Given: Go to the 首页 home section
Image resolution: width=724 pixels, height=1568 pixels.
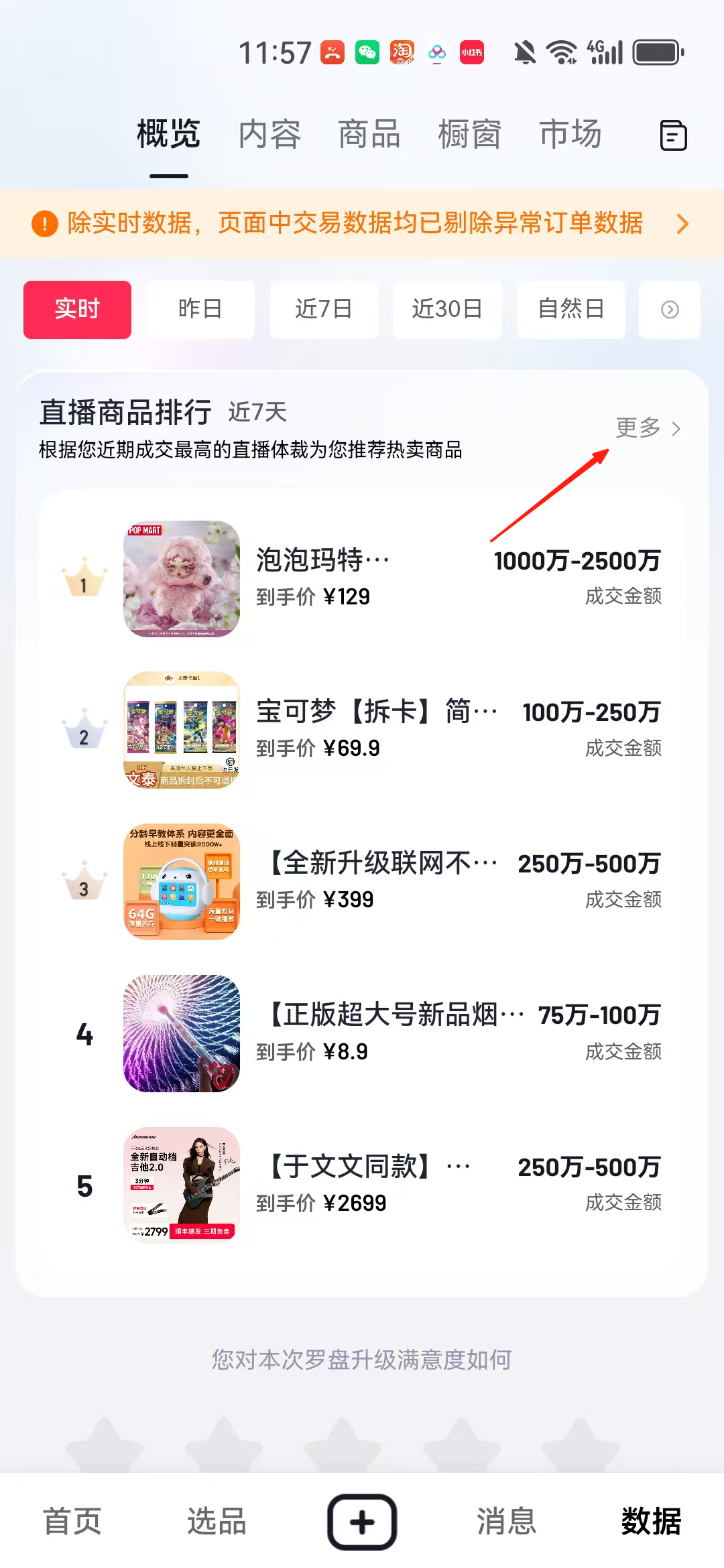Looking at the screenshot, I should tap(72, 1522).
